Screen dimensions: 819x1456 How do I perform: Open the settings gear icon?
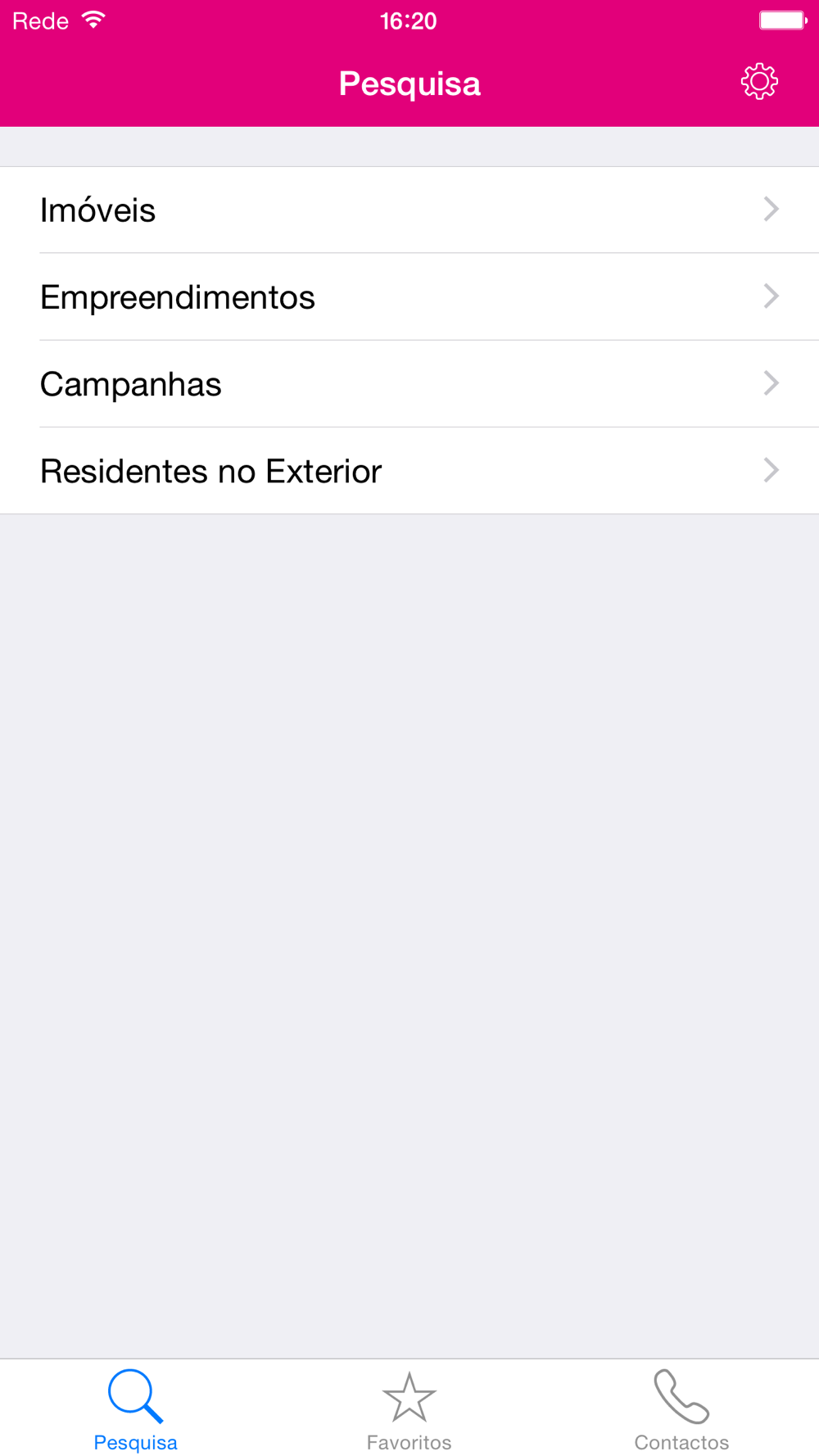tap(759, 82)
